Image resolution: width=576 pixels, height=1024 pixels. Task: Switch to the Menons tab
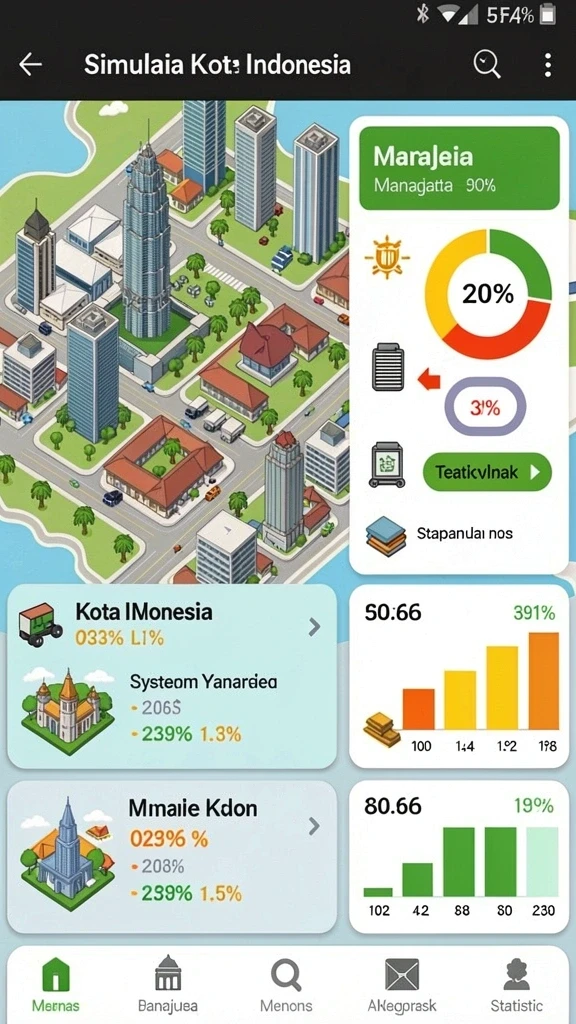click(x=286, y=985)
